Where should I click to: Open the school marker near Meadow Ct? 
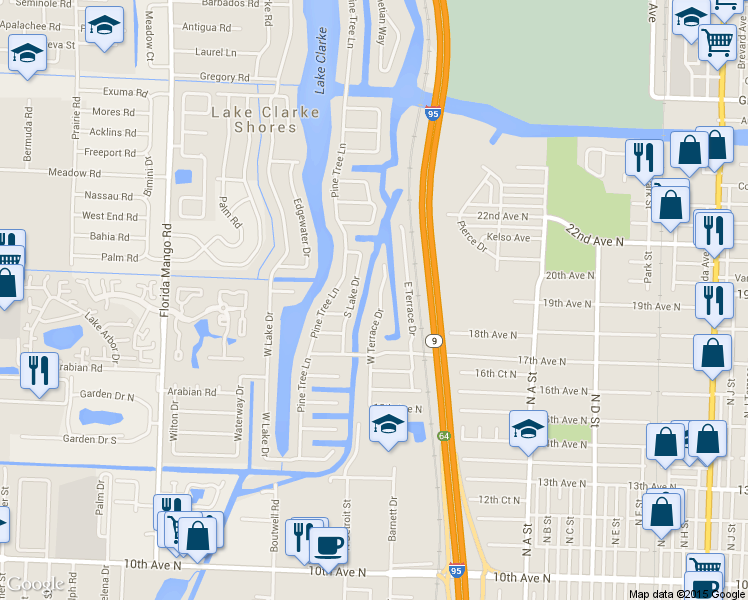pos(104,27)
